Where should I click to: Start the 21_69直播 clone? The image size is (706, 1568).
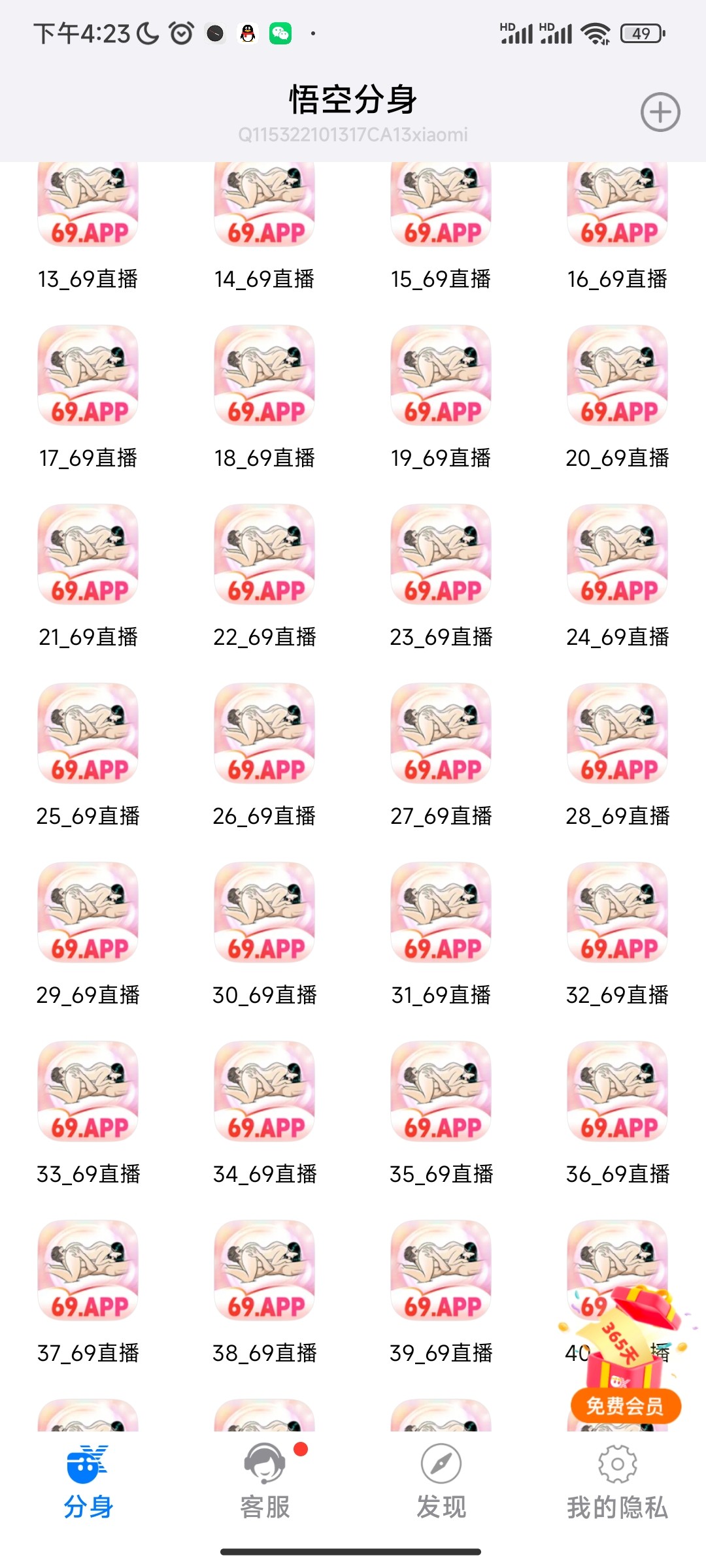coord(88,555)
